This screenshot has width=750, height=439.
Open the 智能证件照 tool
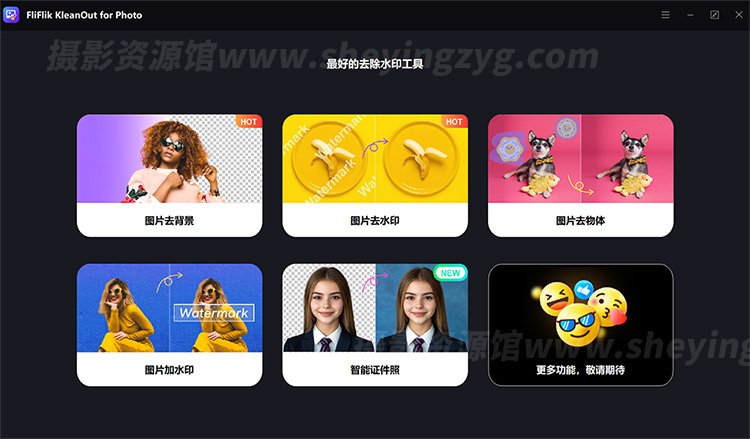pos(375,325)
